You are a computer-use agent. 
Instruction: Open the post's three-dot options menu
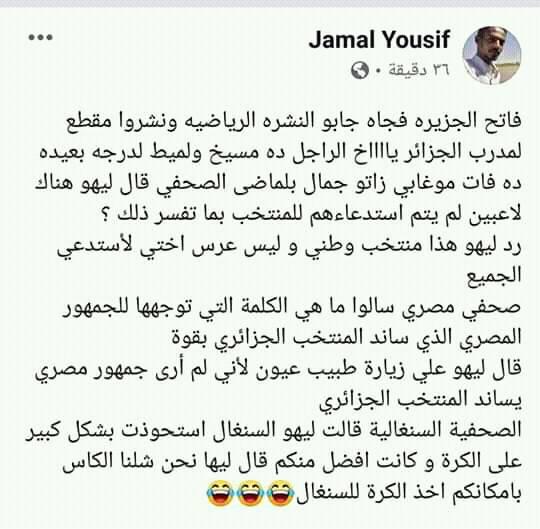tap(41, 37)
